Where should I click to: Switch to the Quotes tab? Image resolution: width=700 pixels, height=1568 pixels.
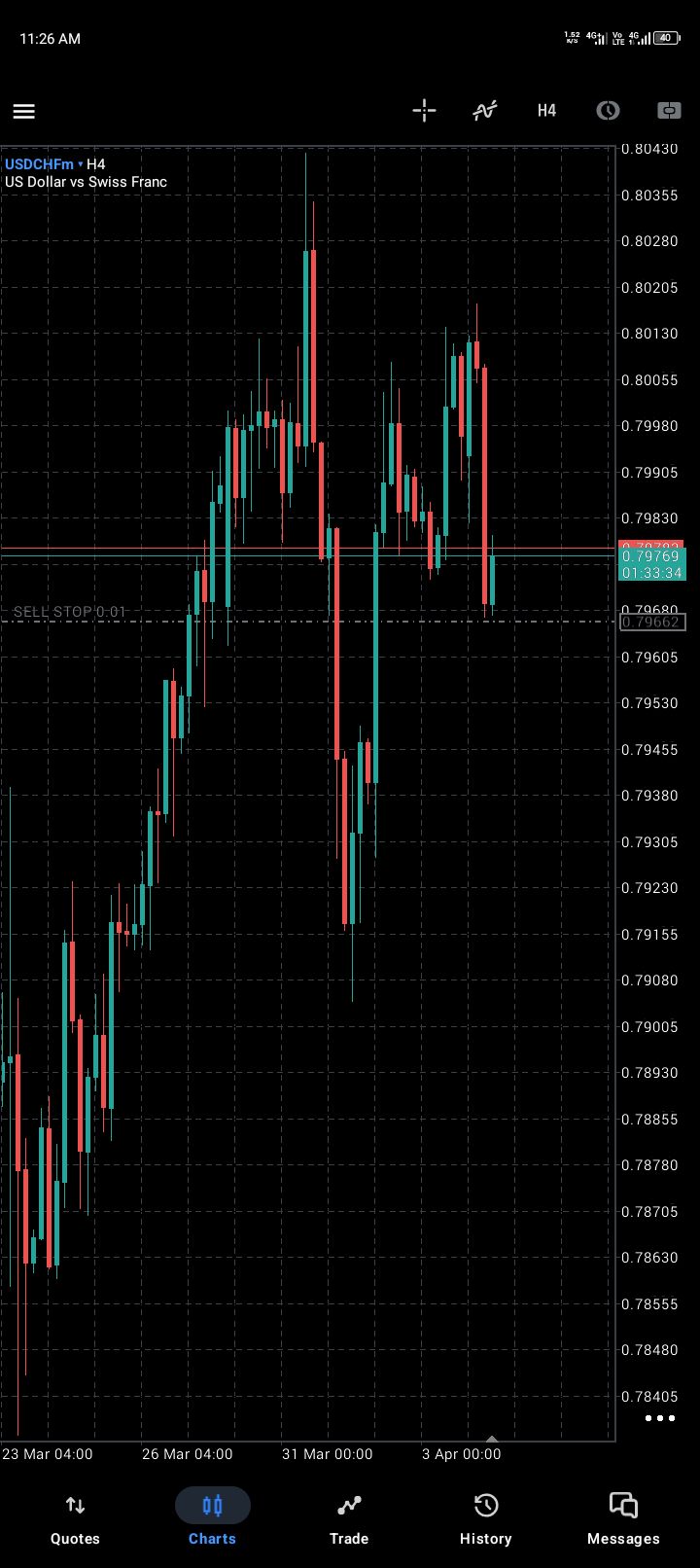click(x=75, y=1518)
